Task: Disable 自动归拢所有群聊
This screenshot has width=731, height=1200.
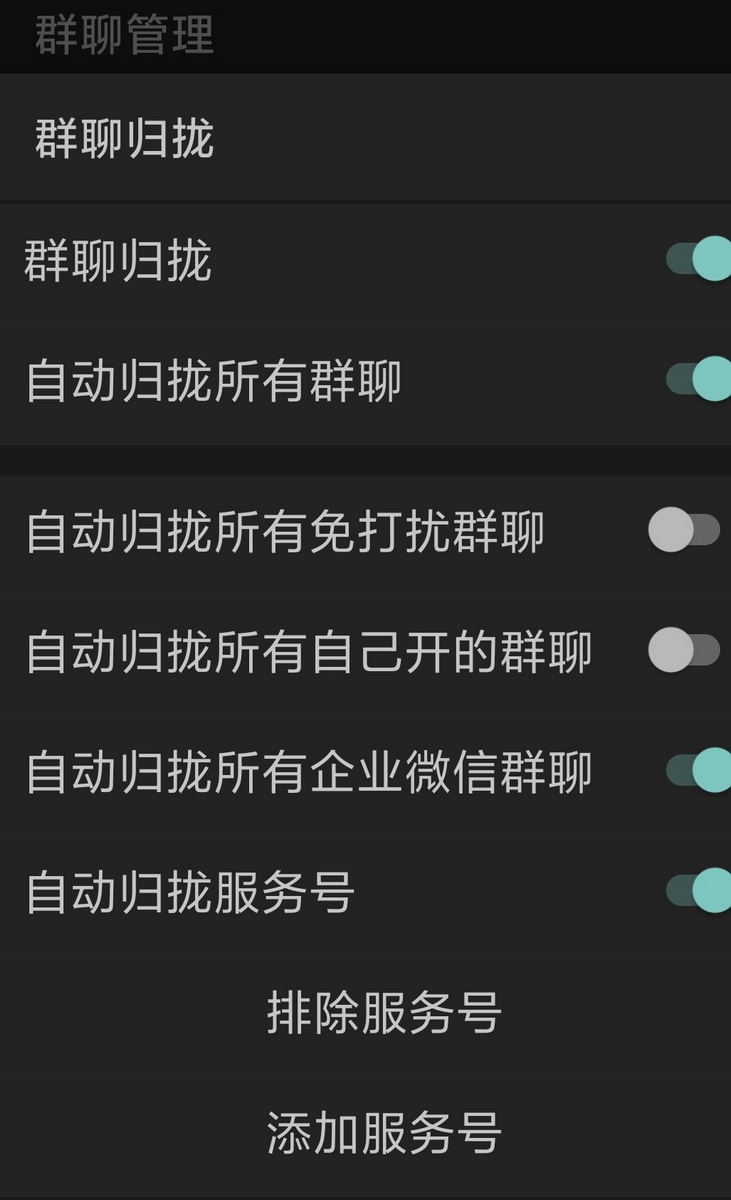Action: [x=699, y=379]
